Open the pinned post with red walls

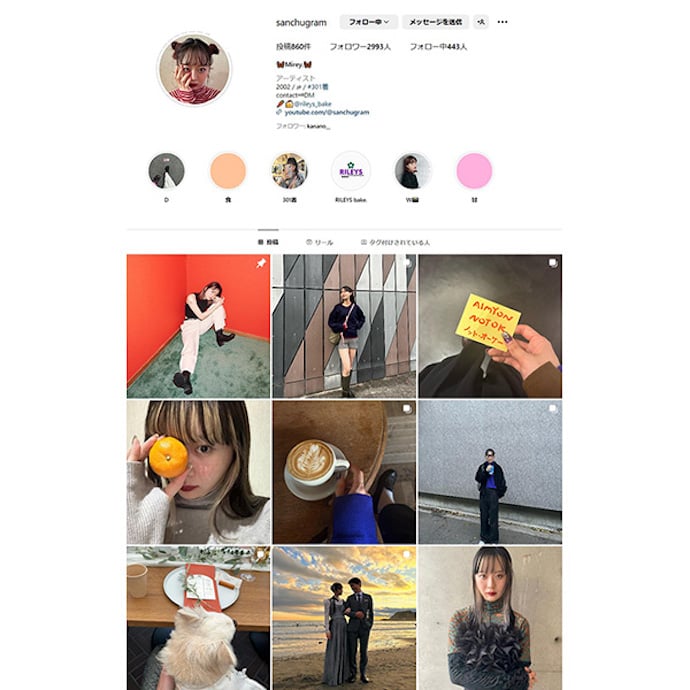(x=198, y=325)
